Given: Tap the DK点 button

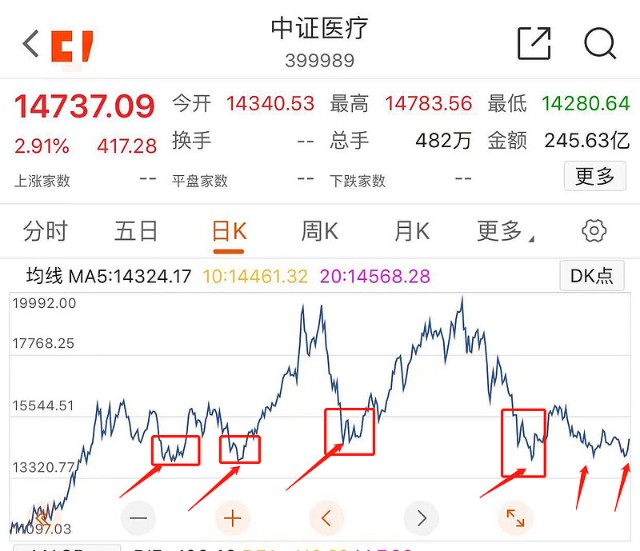Looking at the screenshot, I should (x=590, y=276).
